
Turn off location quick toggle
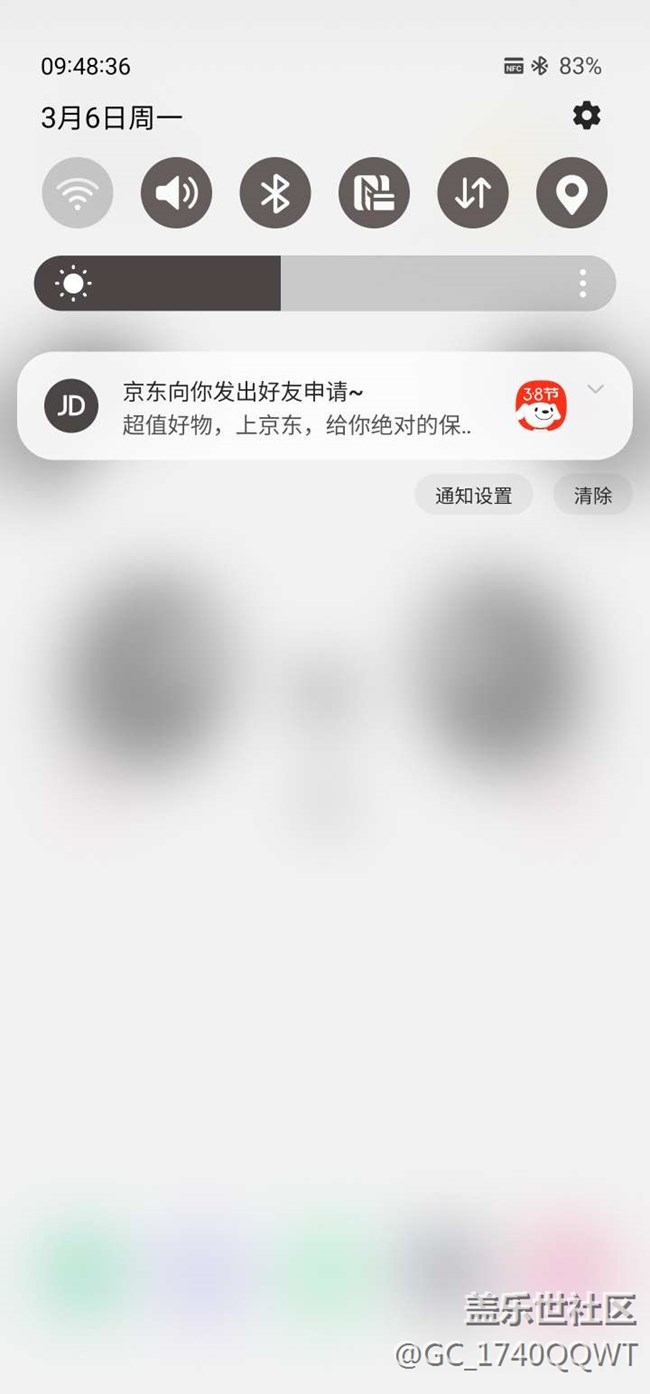[572, 193]
